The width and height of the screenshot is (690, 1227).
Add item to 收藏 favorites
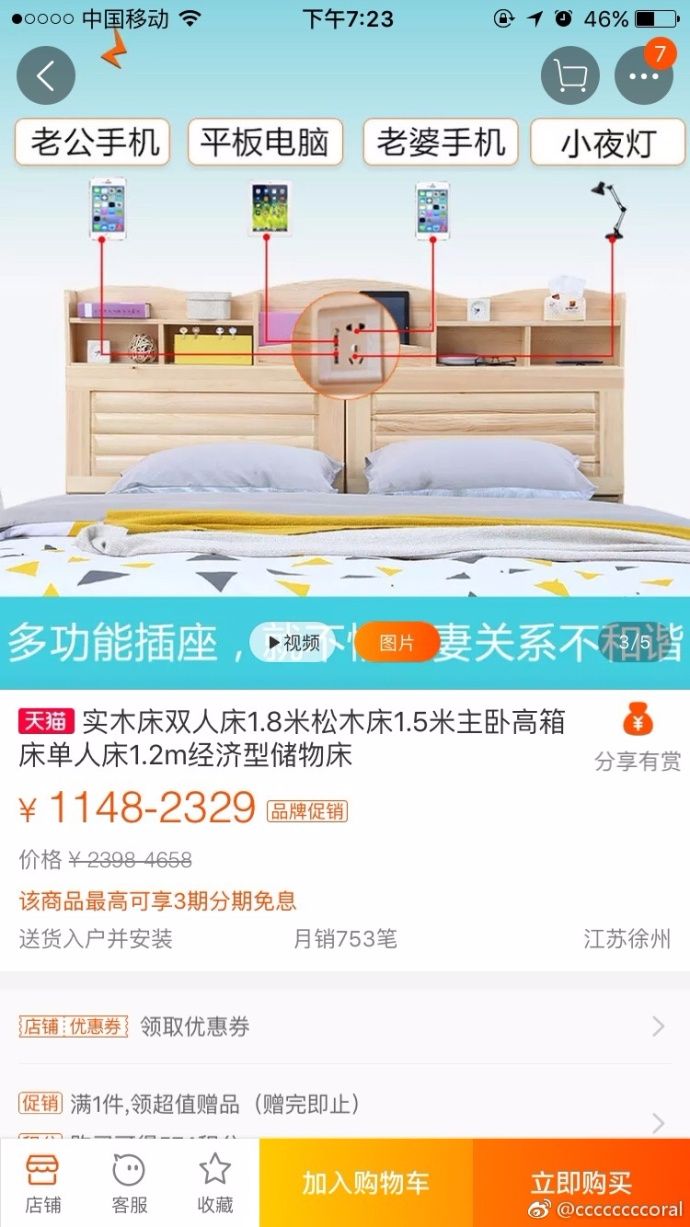click(x=215, y=1182)
